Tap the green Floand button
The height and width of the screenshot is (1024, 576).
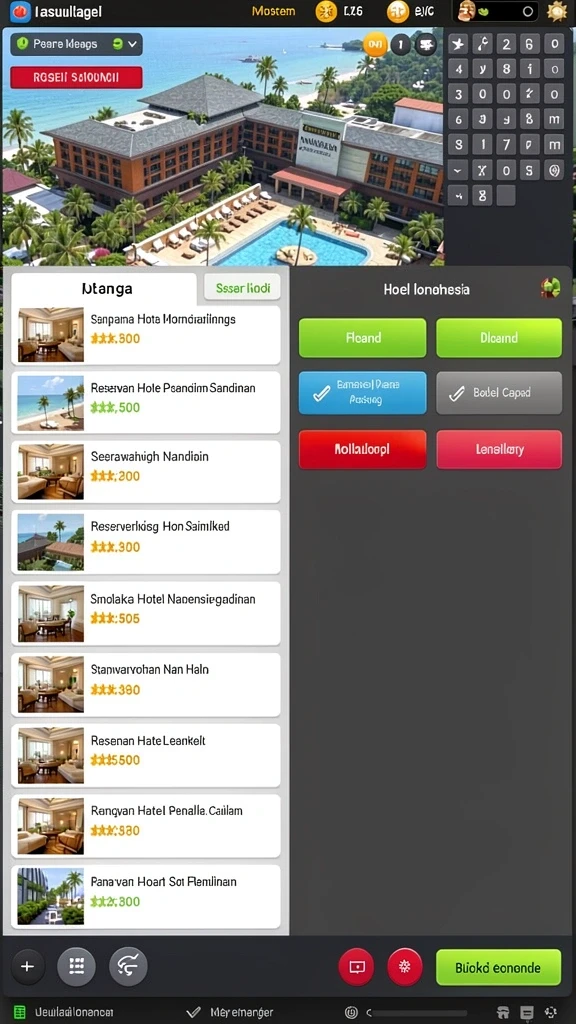pyautogui.click(x=362, y=338)
